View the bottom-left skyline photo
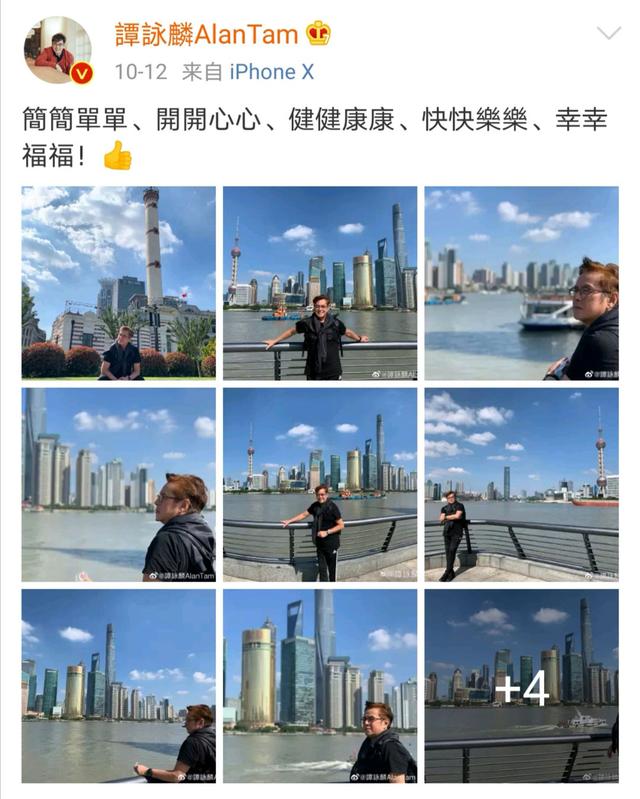This screenshot has width=640, height=799. [119, 686]
